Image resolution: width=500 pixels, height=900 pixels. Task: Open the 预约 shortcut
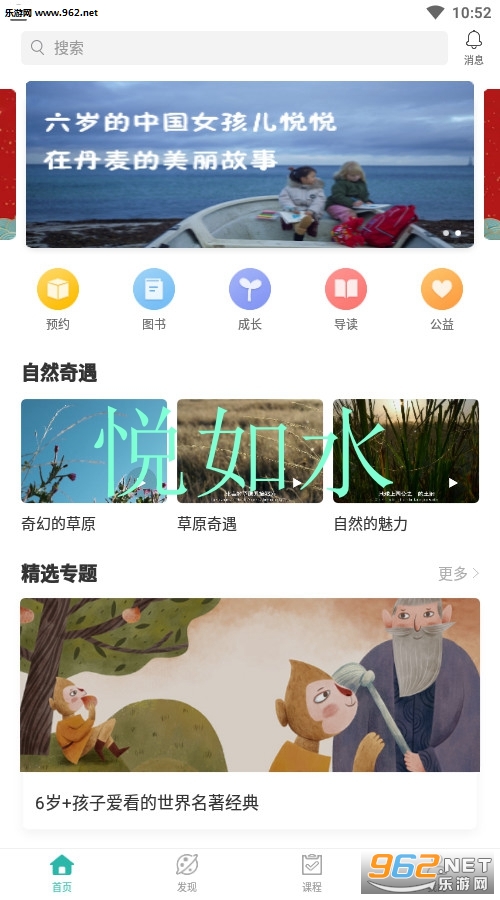click(58, 300)
